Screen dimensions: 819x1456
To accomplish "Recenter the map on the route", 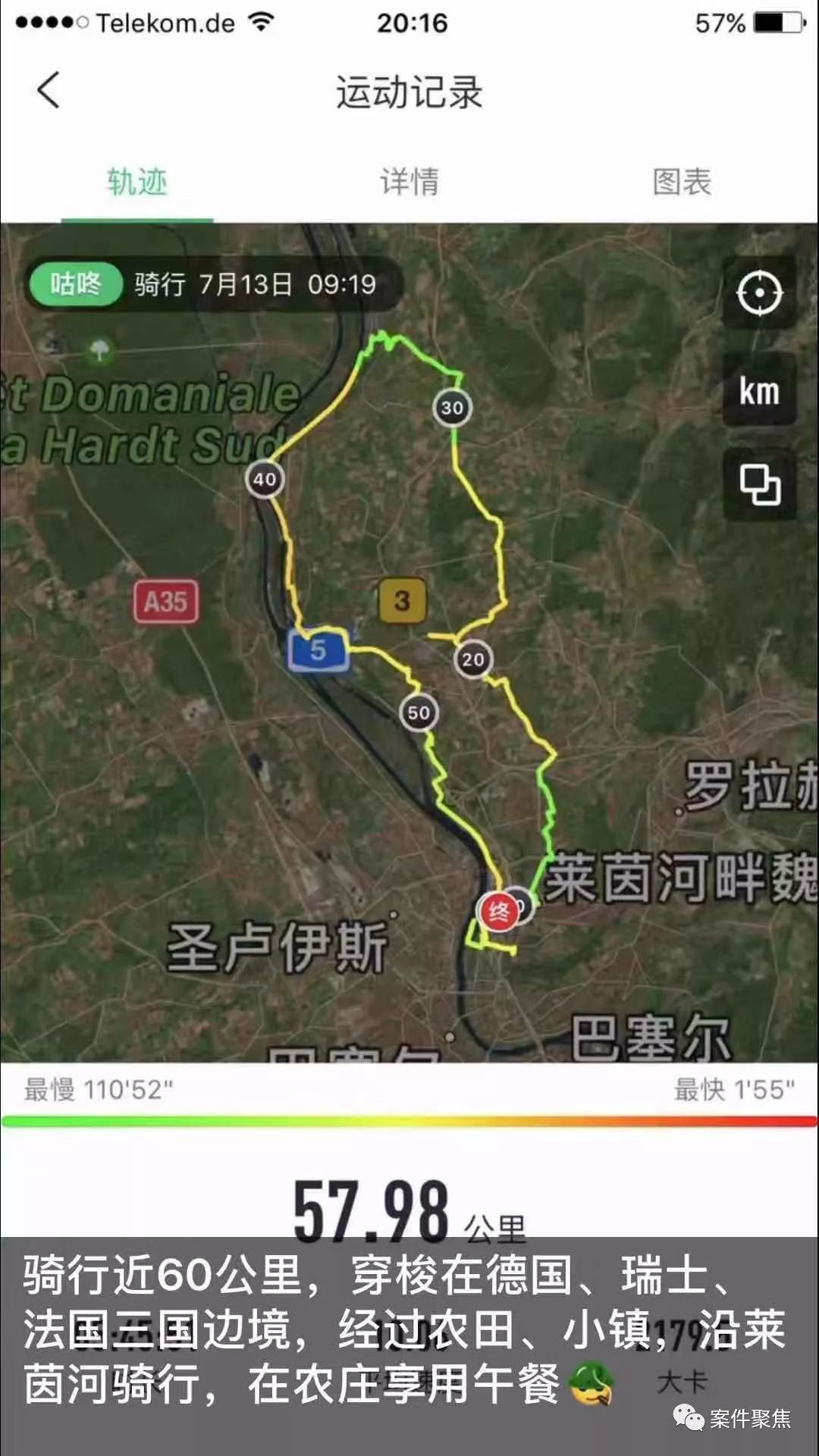I will click(759, 293).
